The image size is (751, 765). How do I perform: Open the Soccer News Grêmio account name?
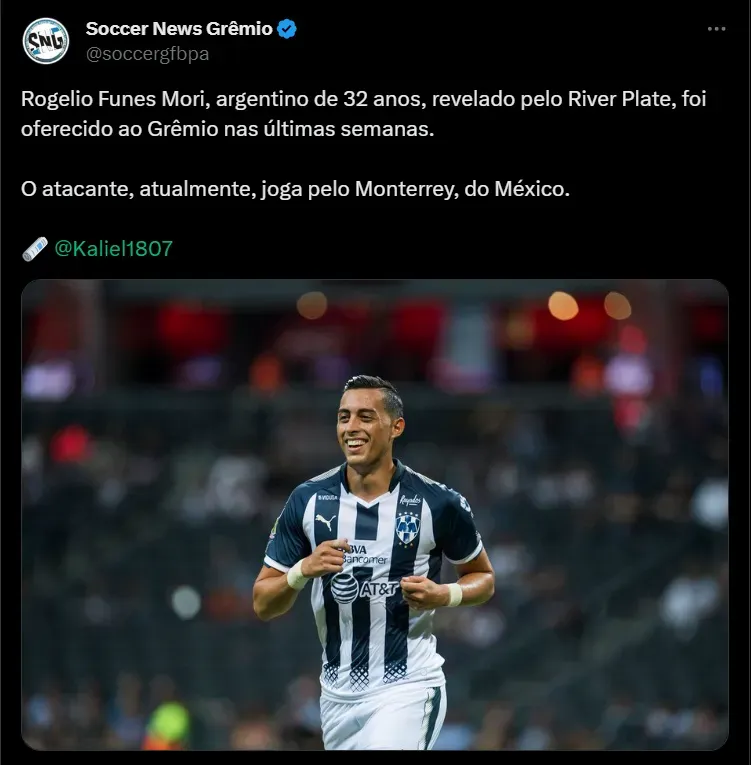click(178, 29)
